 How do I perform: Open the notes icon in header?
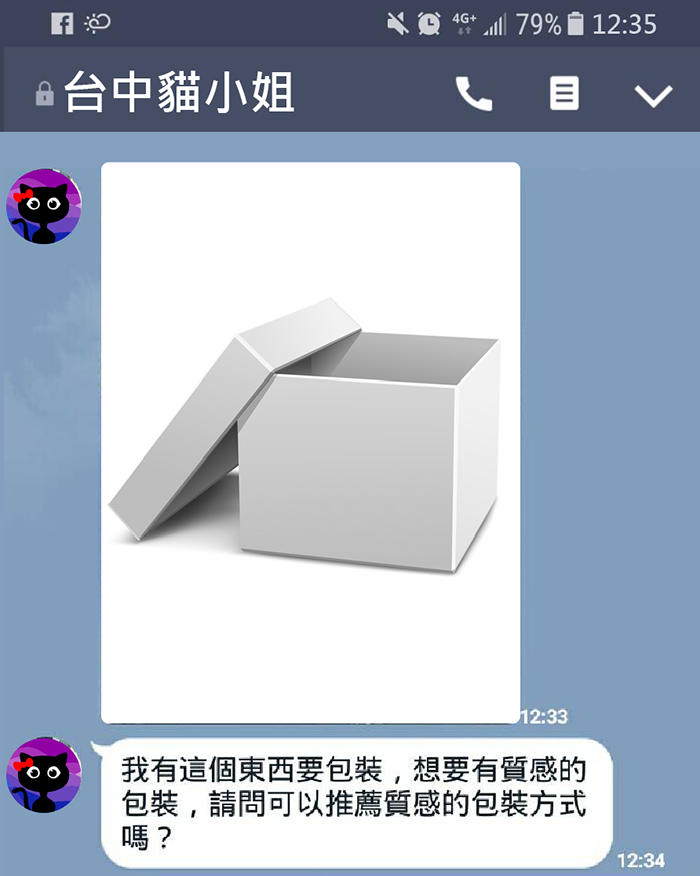point(565,95)
